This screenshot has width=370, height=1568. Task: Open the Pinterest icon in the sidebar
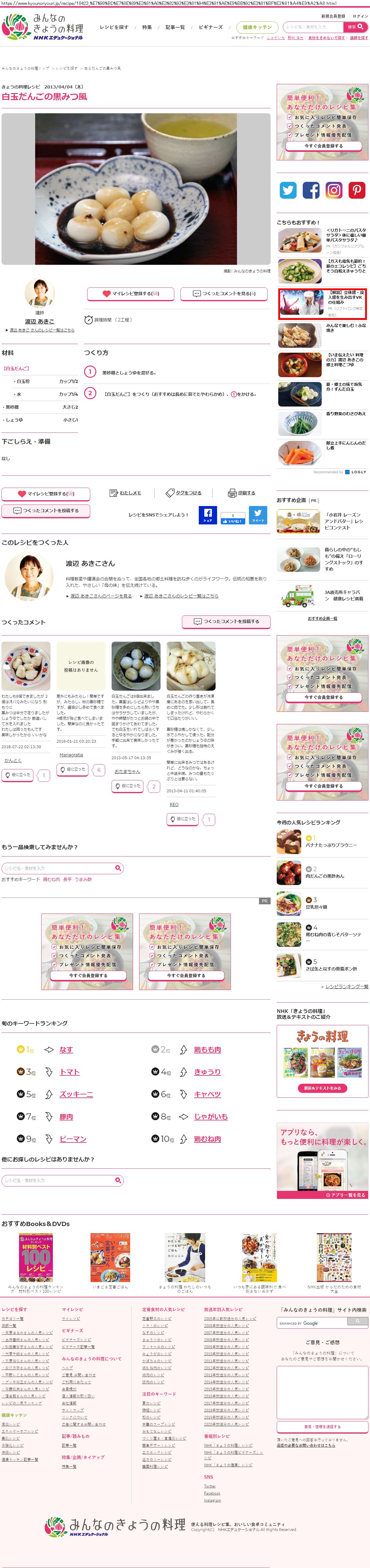tap(357, 190)
